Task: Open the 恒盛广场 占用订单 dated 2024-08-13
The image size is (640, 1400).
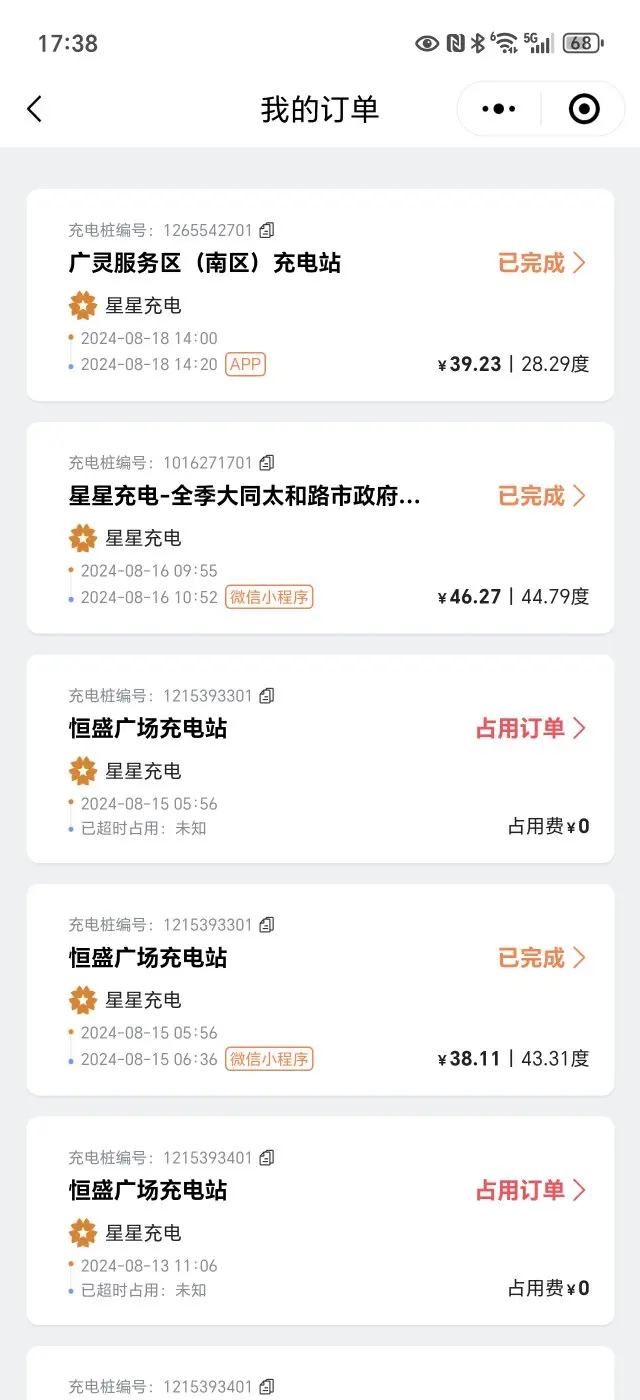Action: pos(320,1221)
